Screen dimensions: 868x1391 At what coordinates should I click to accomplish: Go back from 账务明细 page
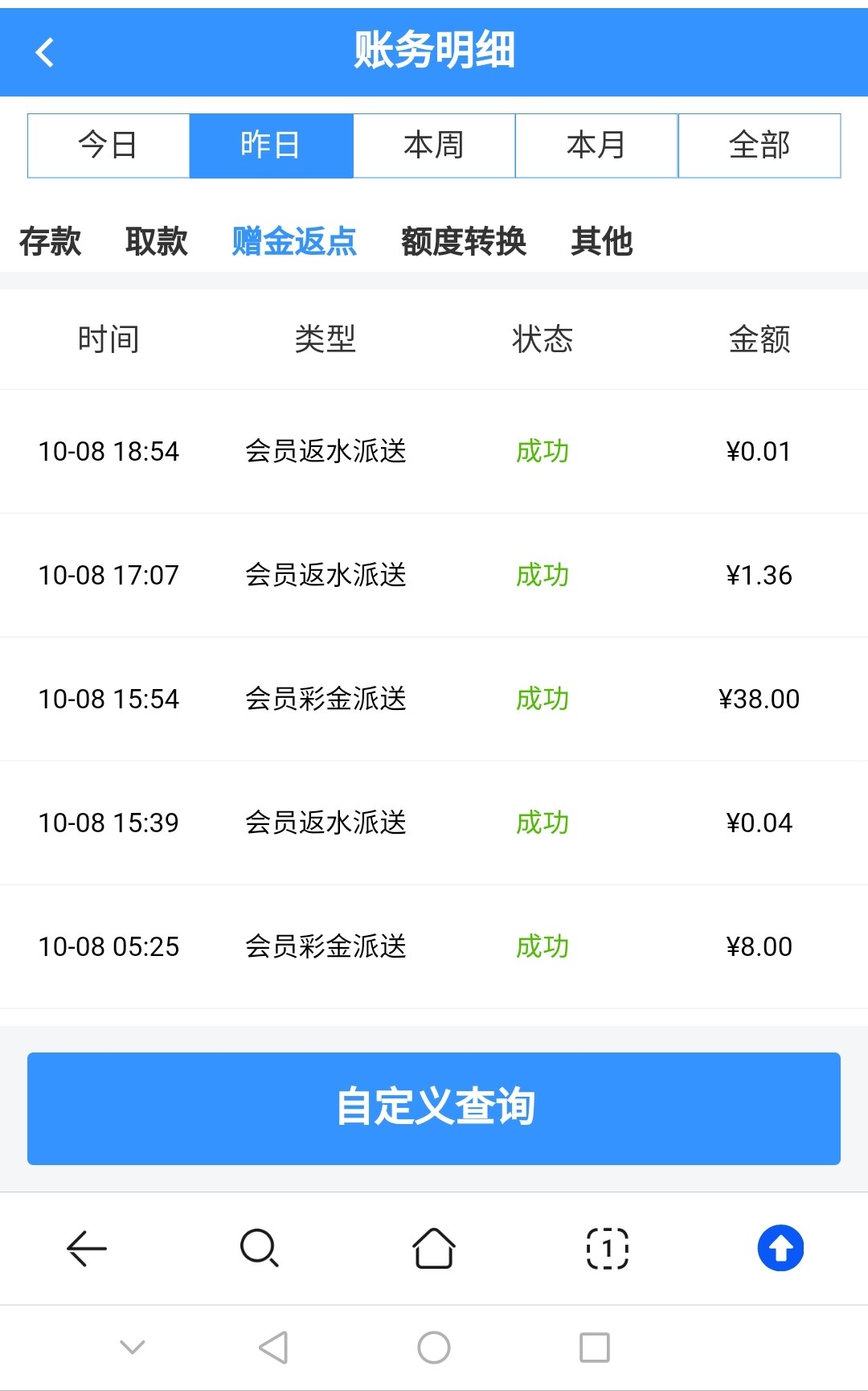45,52
